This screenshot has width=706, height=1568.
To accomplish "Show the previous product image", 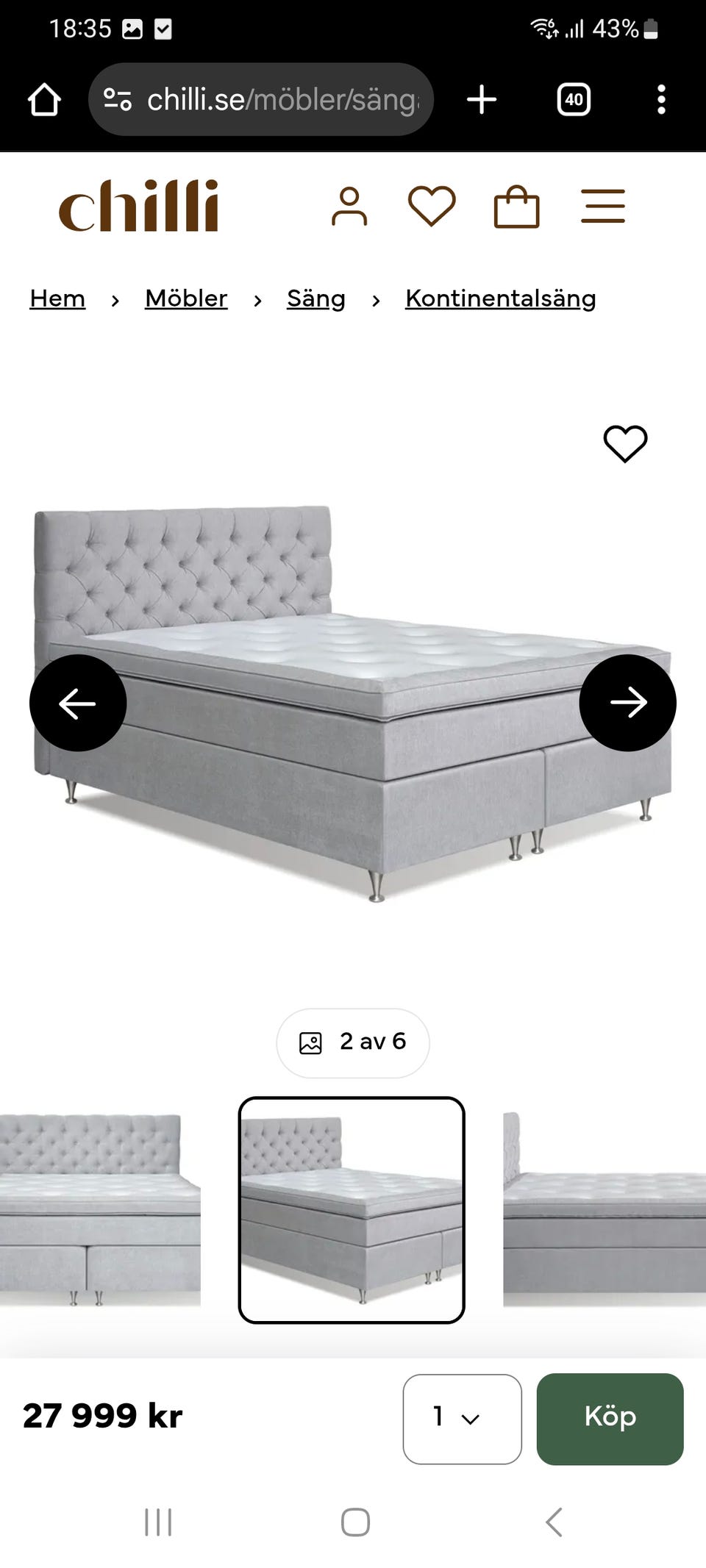I will coord(78,703).
